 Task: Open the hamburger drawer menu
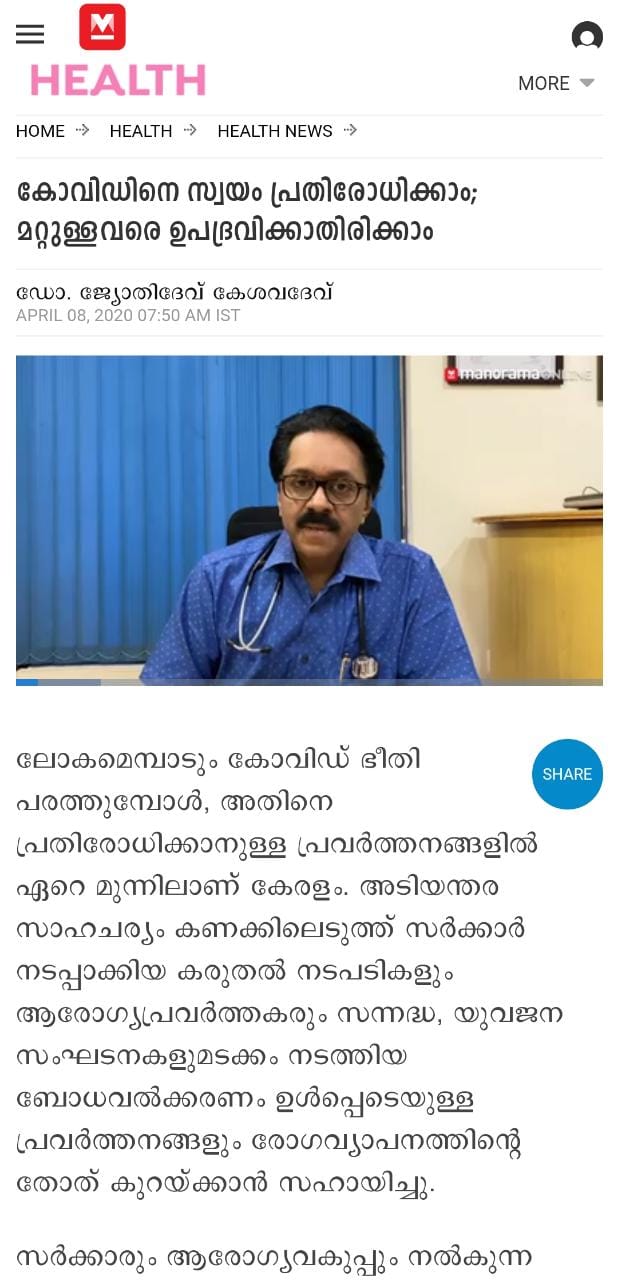30,34
